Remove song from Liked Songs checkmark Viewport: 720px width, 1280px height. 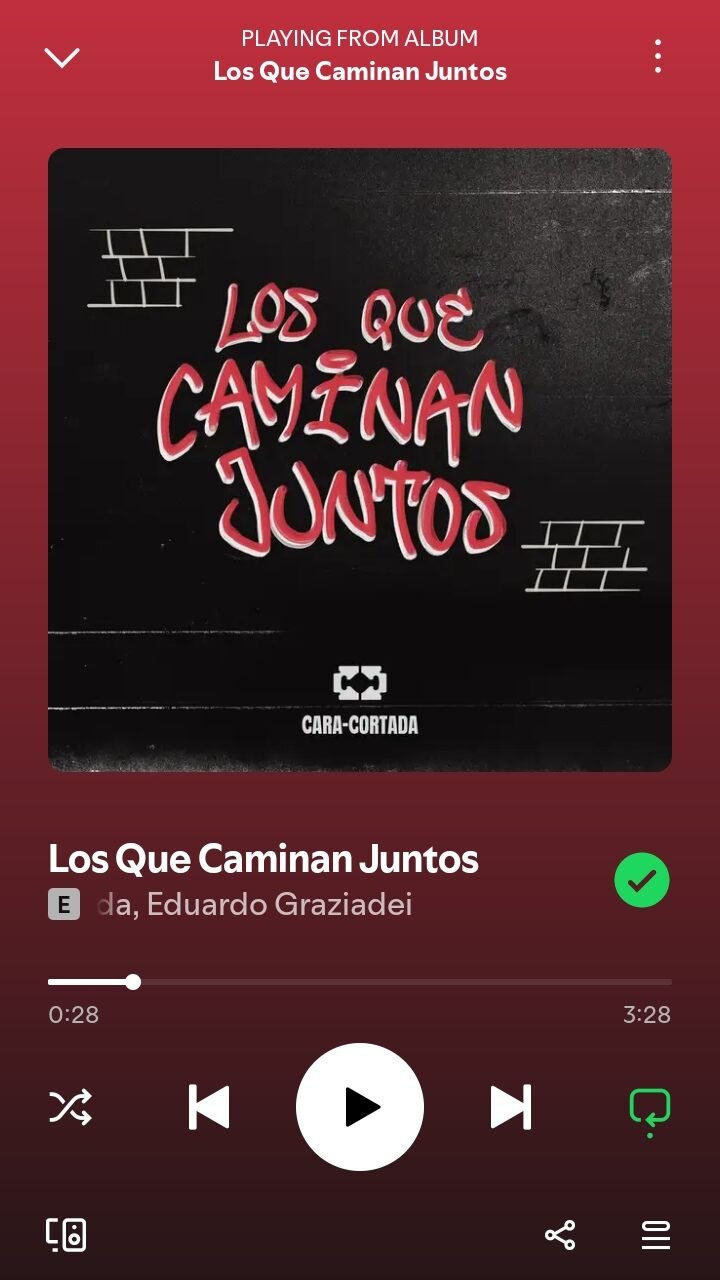point(641,880)
